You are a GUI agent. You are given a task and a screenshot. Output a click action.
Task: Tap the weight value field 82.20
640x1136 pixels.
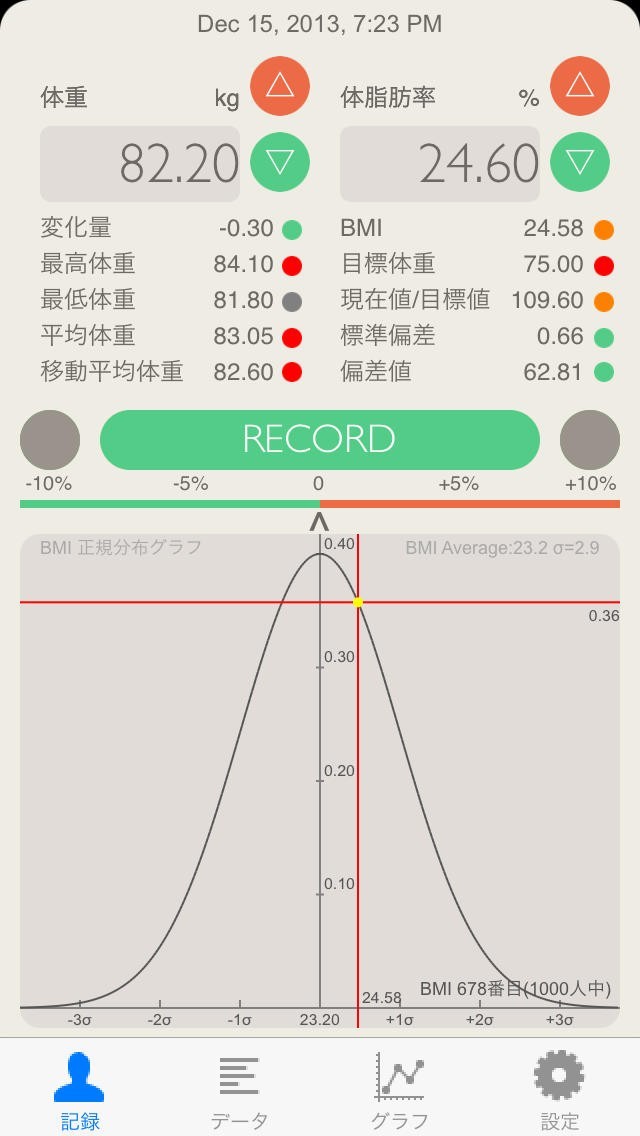(x=141, y=163)
